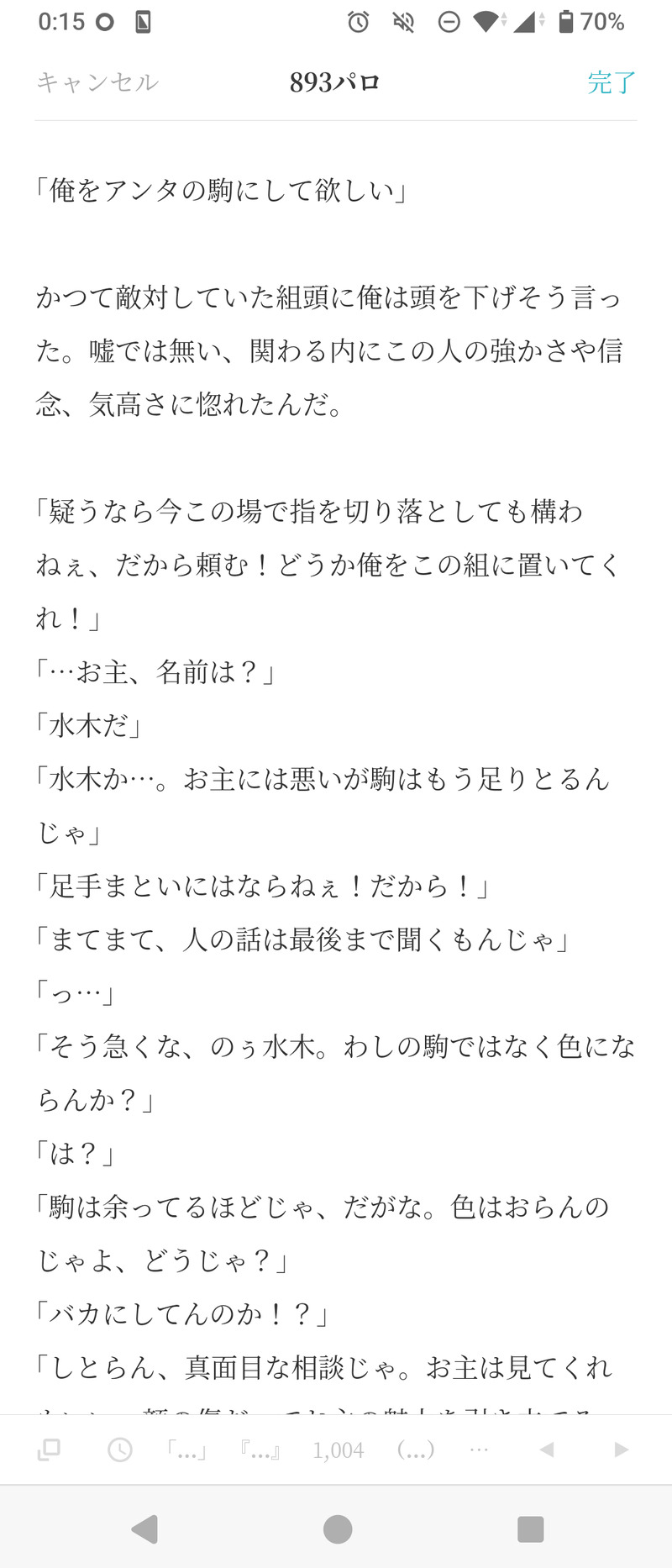
Task: Move the cursor right with the arrow
Action: coord(621,1449)
